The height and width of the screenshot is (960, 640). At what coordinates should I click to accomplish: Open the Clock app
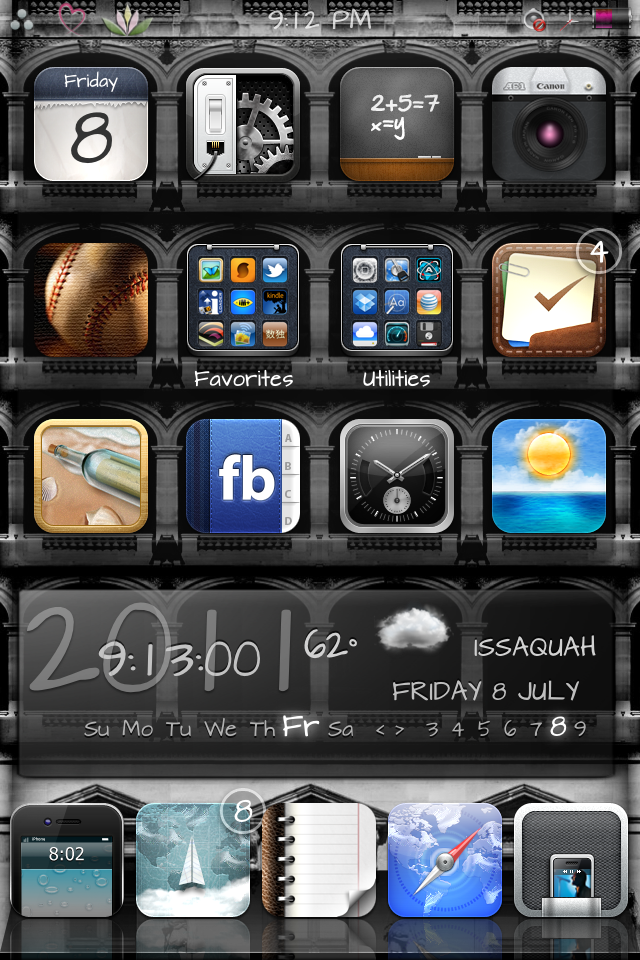(397, 476)
